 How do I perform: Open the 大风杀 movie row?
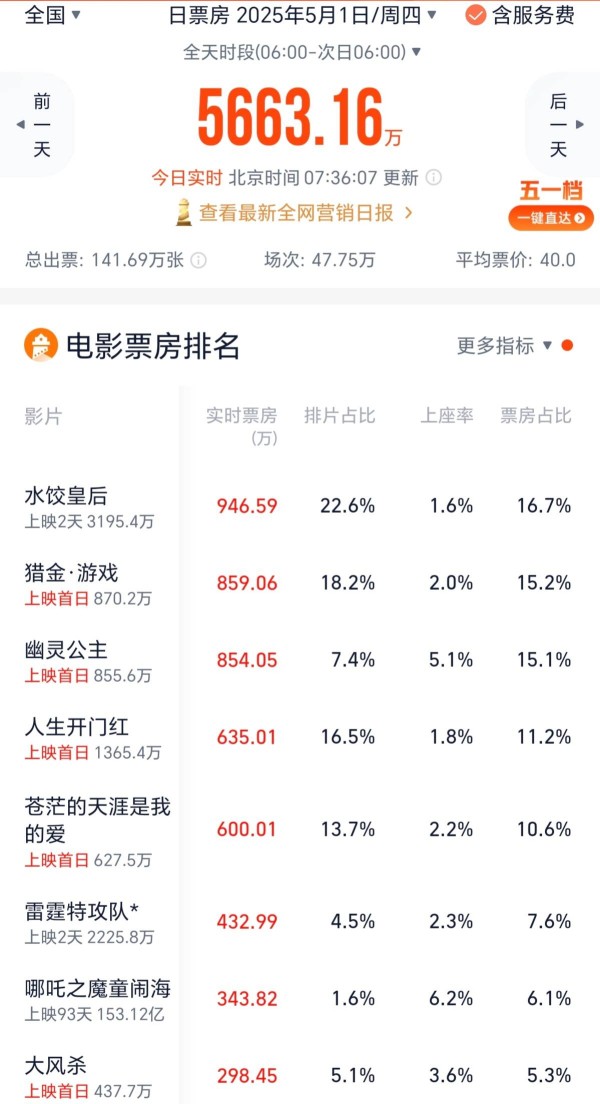point(300,1076)
